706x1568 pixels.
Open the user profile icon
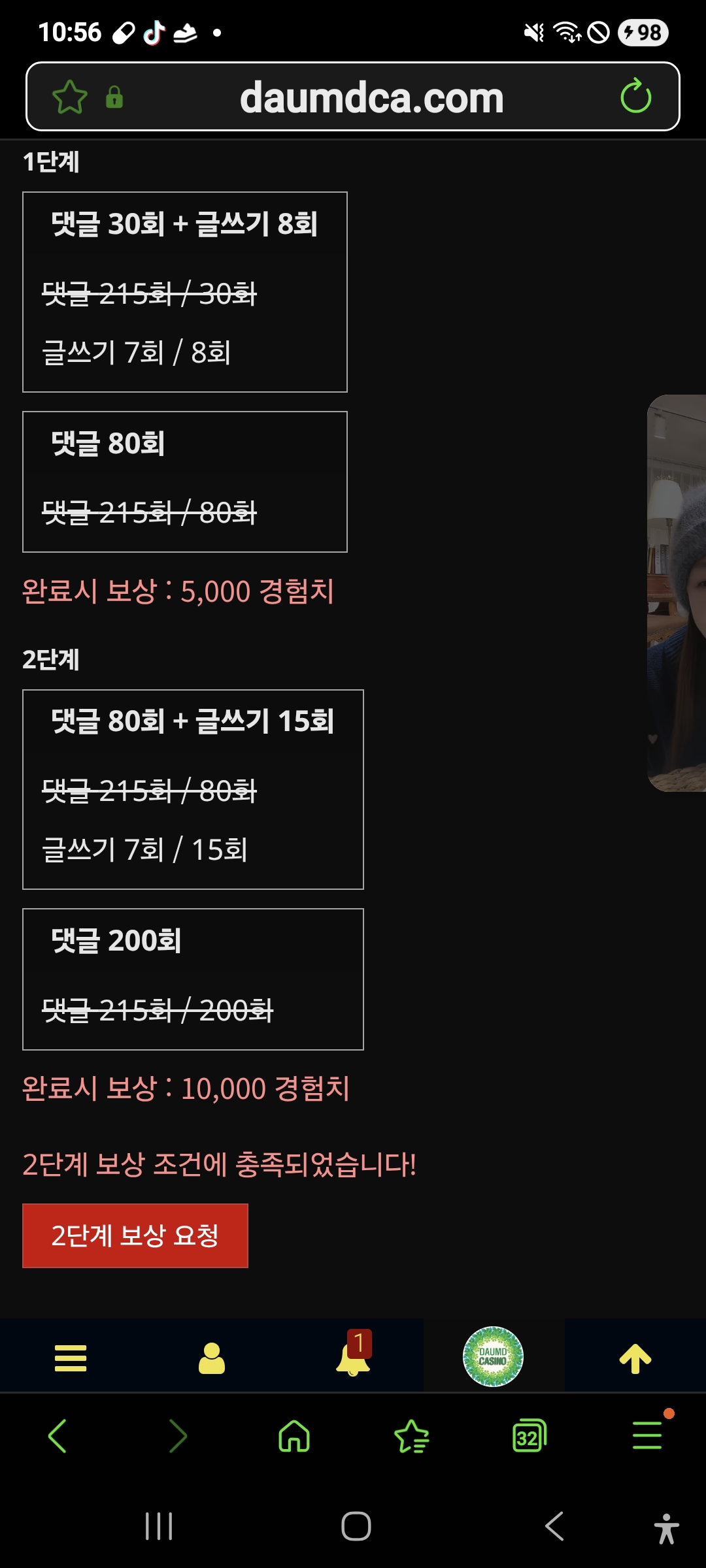tap(212, 1358)
